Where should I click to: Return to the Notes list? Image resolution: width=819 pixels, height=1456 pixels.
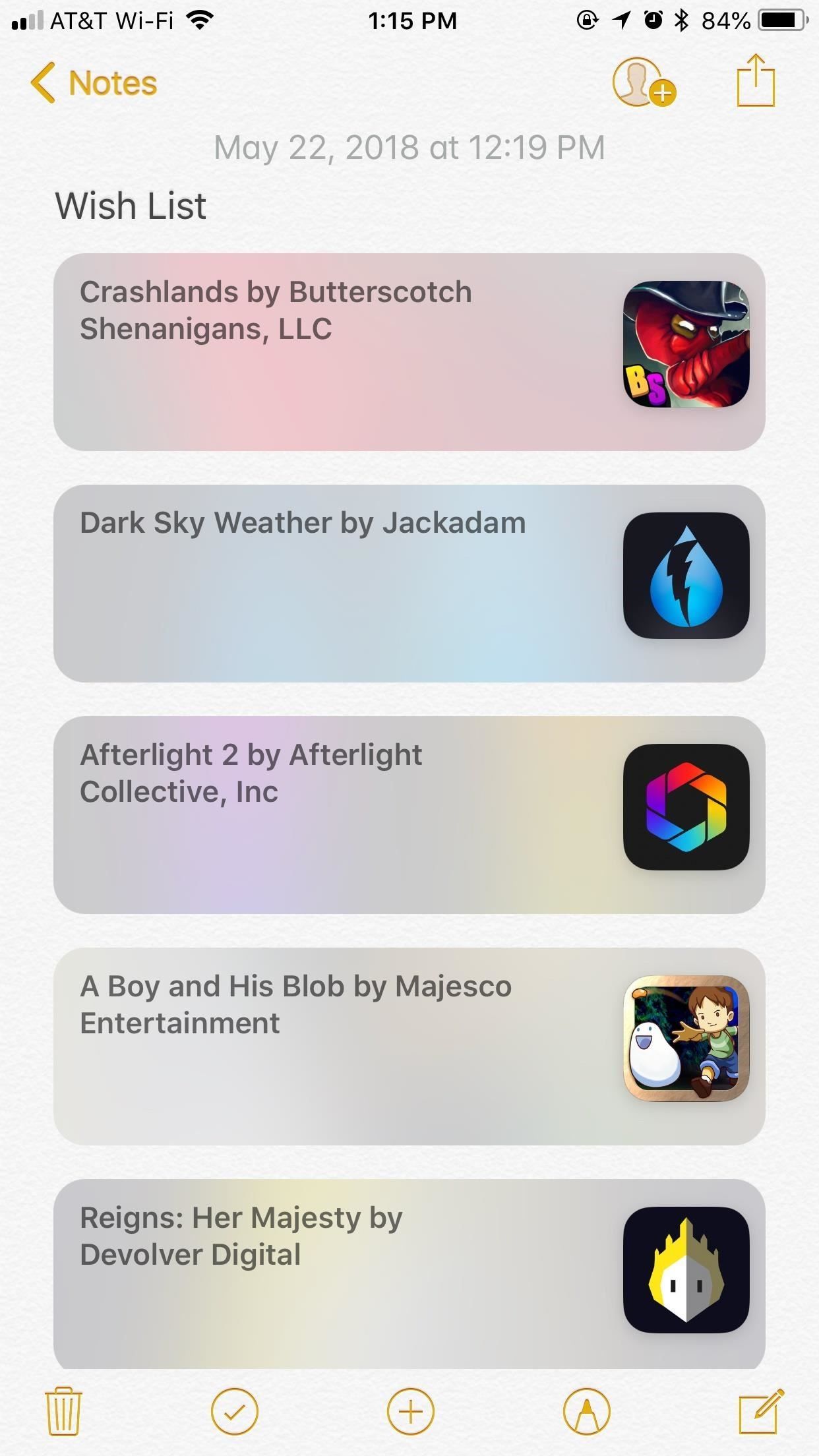point(92,82)
